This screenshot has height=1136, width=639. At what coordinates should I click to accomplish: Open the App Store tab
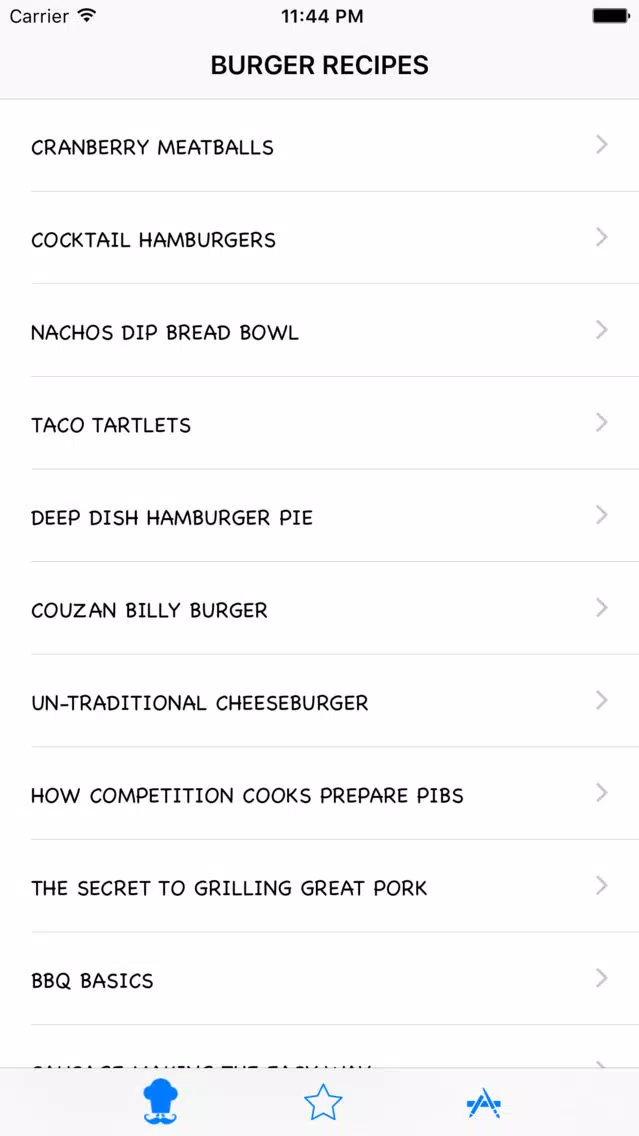[x=484, y=1103]
